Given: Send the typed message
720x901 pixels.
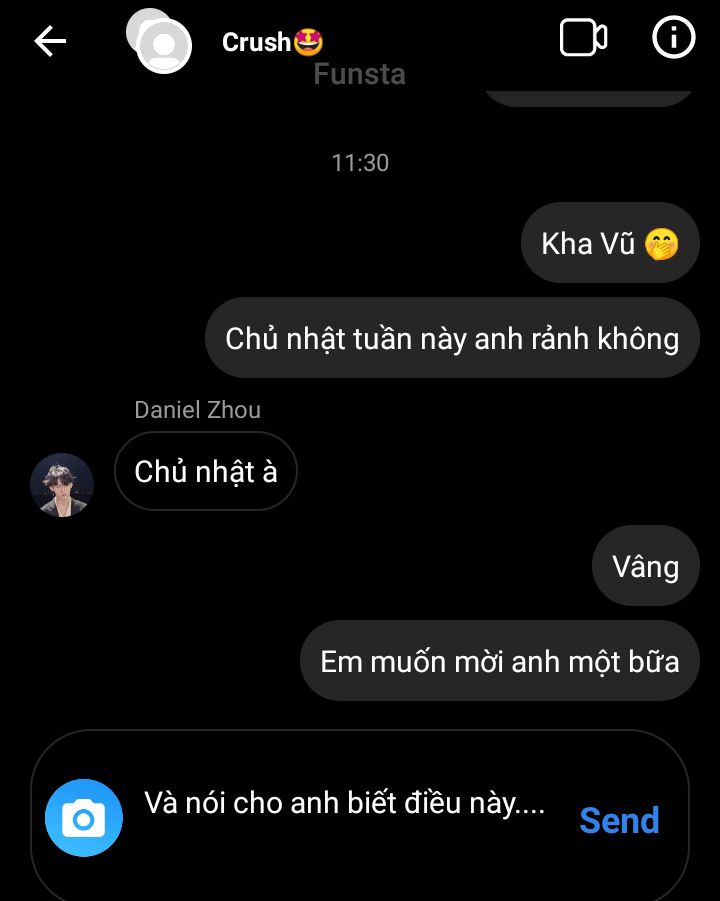Looking at the screenshot, I should coord(619,820).
